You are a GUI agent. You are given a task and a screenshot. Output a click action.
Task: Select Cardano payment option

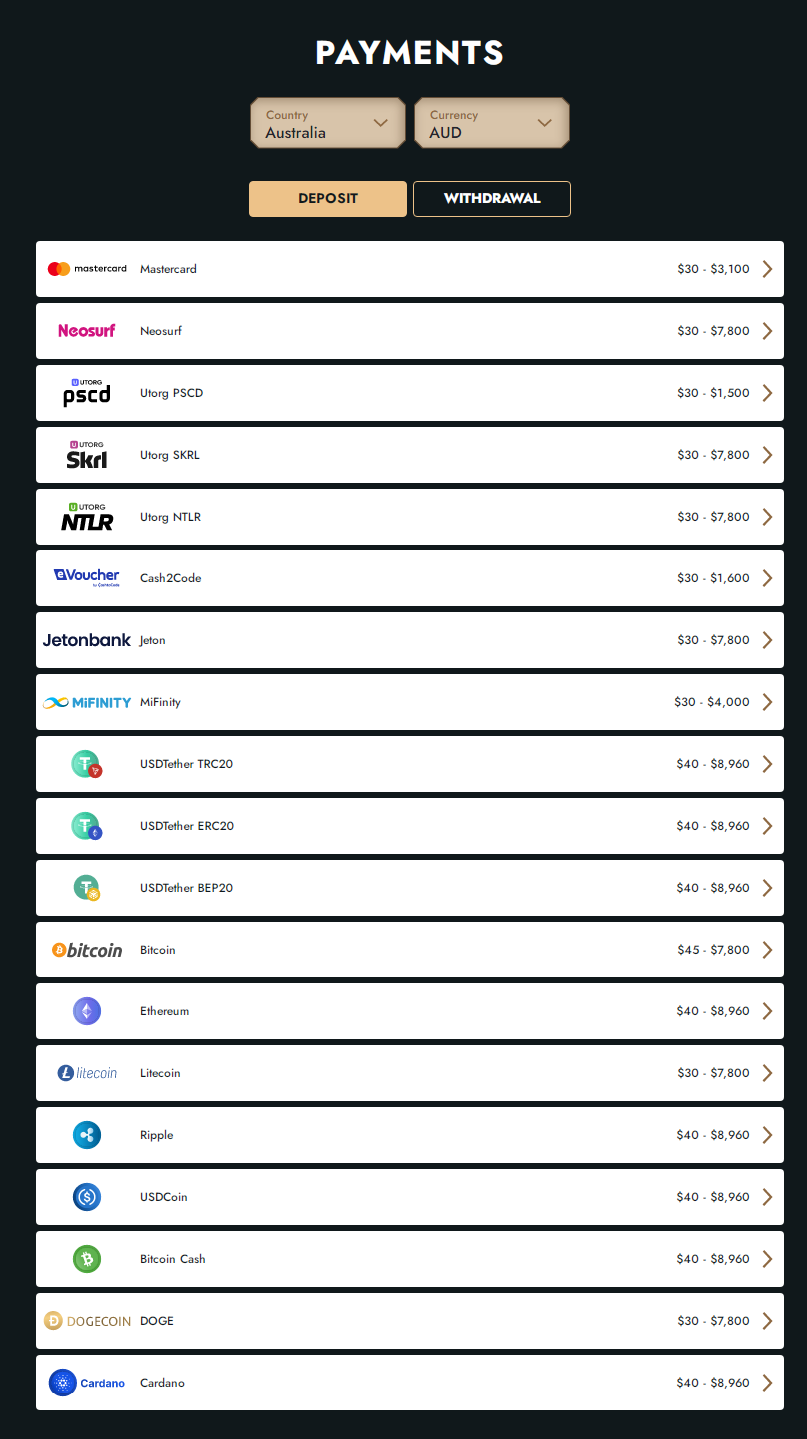click(410, 1383)
